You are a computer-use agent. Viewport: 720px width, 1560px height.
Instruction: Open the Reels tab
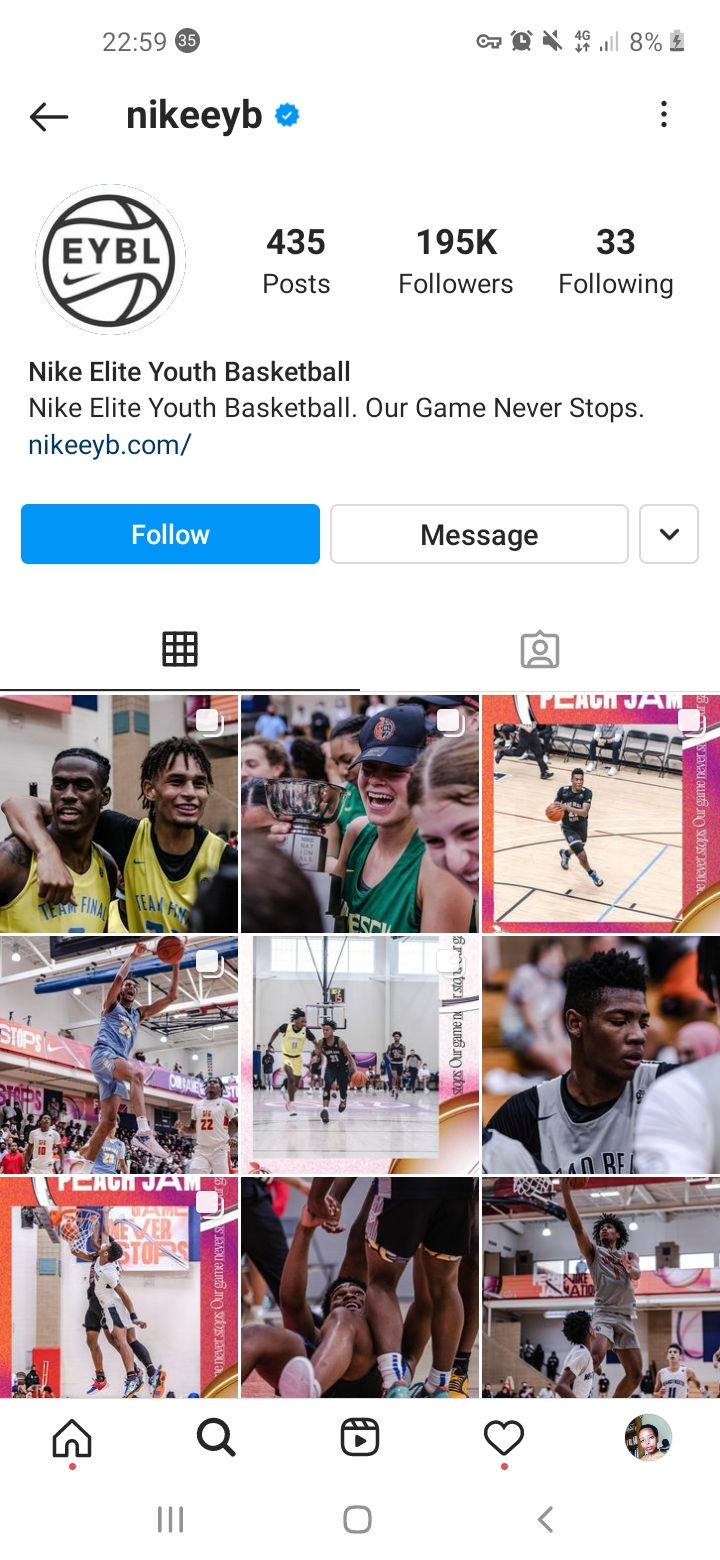(360, 1438)
